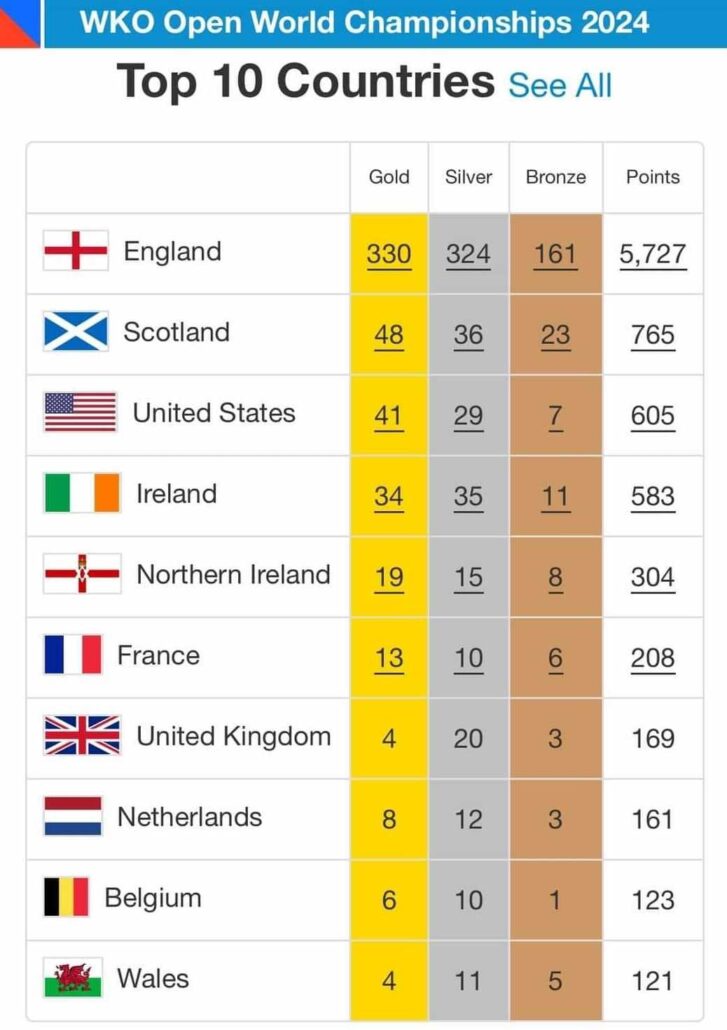Open Ireland's 583 points link
The width and height of the screenshot is (727, 1030).
652,497
